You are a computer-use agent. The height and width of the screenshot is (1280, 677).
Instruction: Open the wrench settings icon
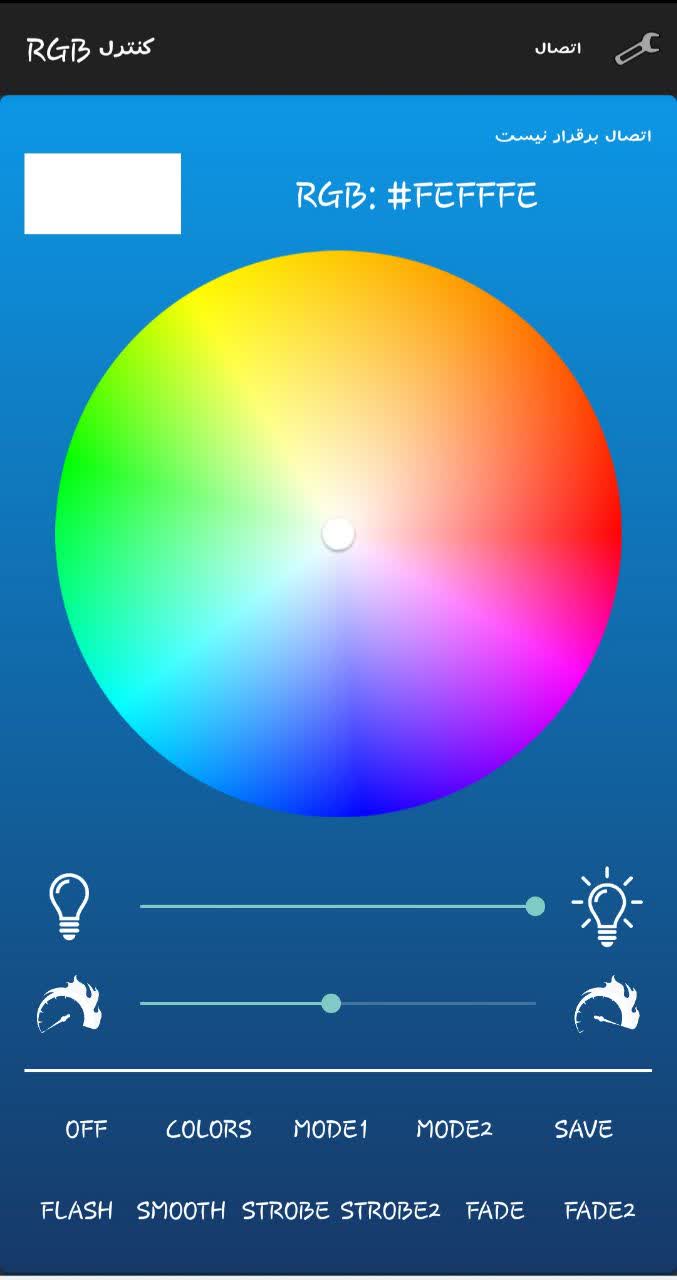(637, 48)
